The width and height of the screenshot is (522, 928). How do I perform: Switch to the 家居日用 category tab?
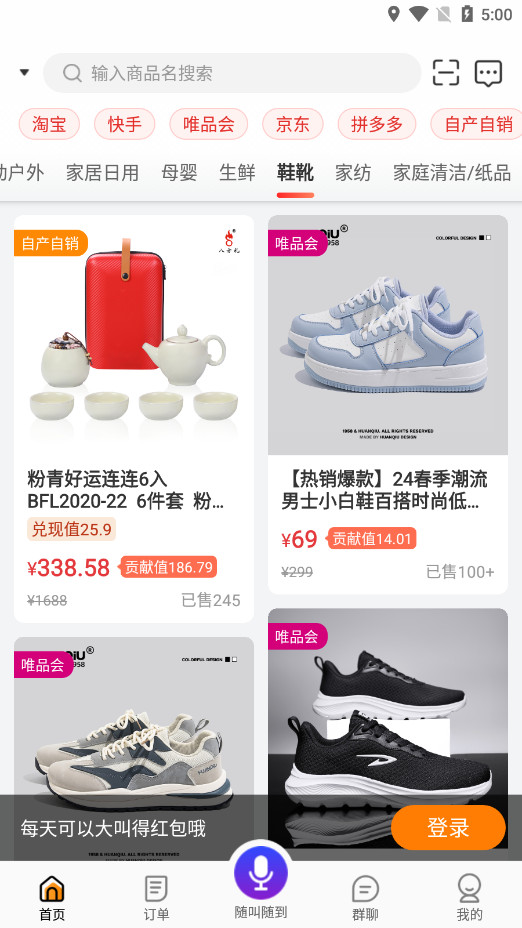(102, 173)
